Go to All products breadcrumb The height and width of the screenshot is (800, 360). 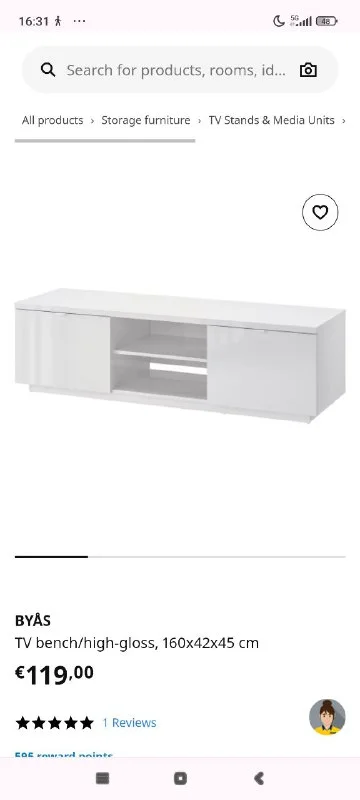point(53,120)
